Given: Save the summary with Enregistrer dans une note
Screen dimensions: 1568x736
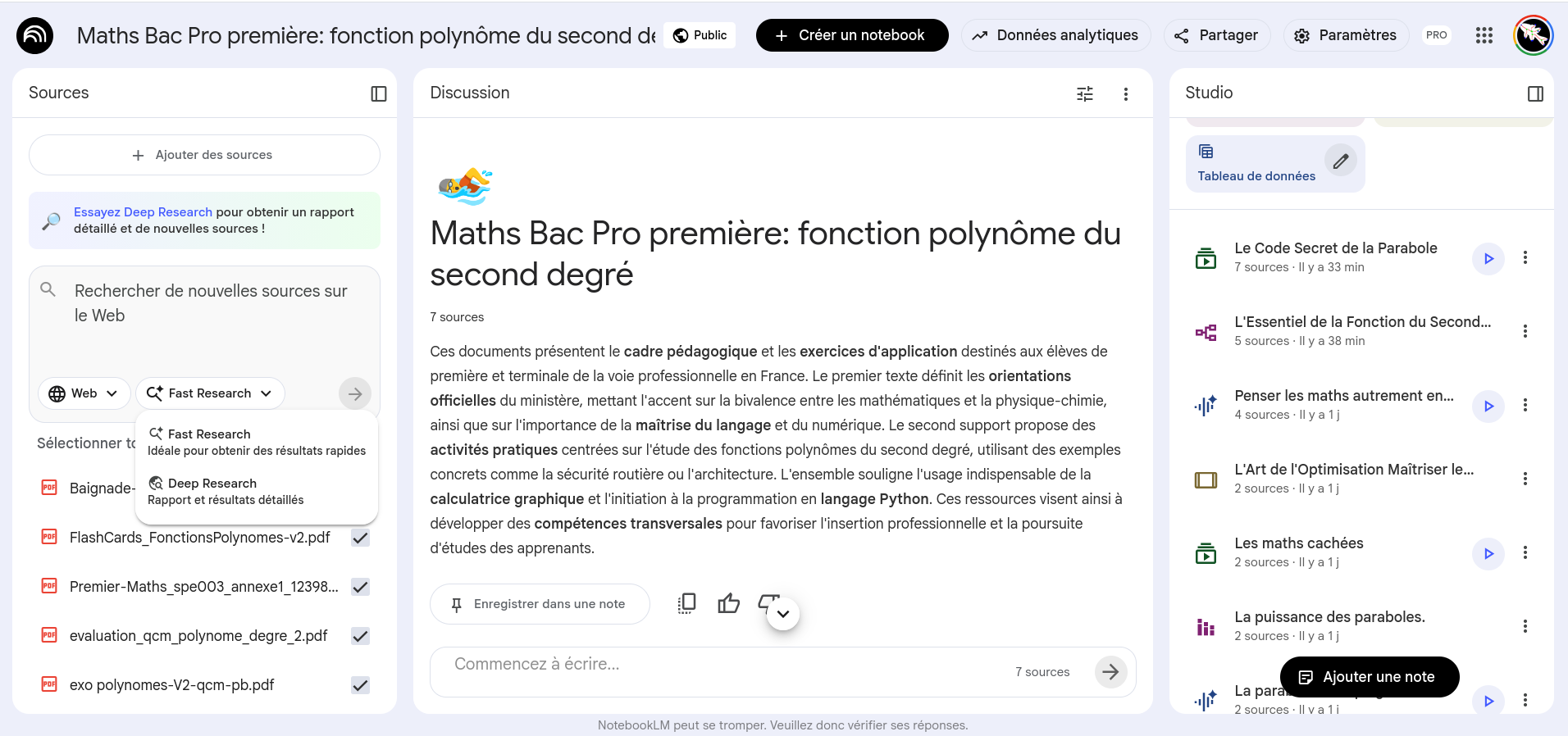Looking at the screenshot, I should [540, 604].
